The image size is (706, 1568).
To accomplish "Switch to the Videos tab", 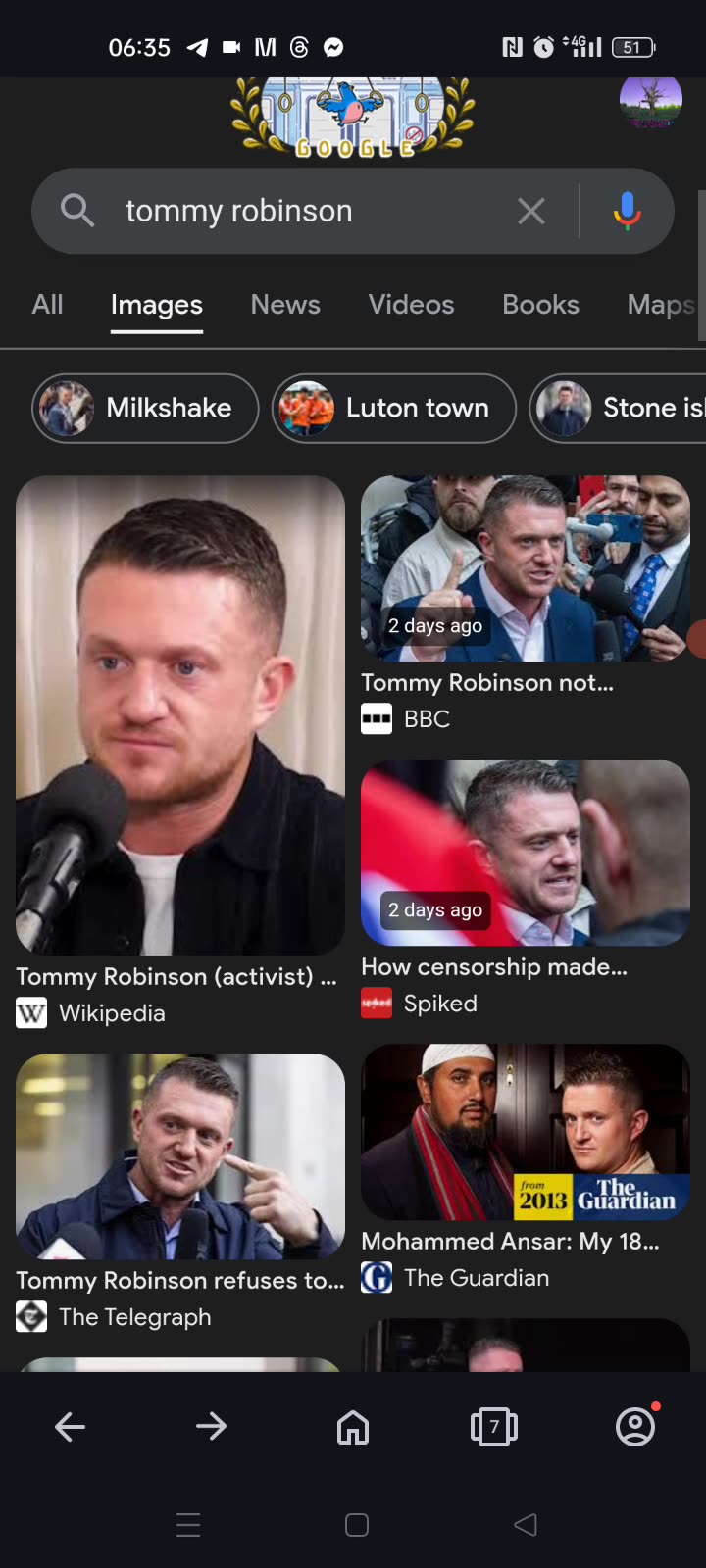I will pyautogui.click(x=411, y=305).
